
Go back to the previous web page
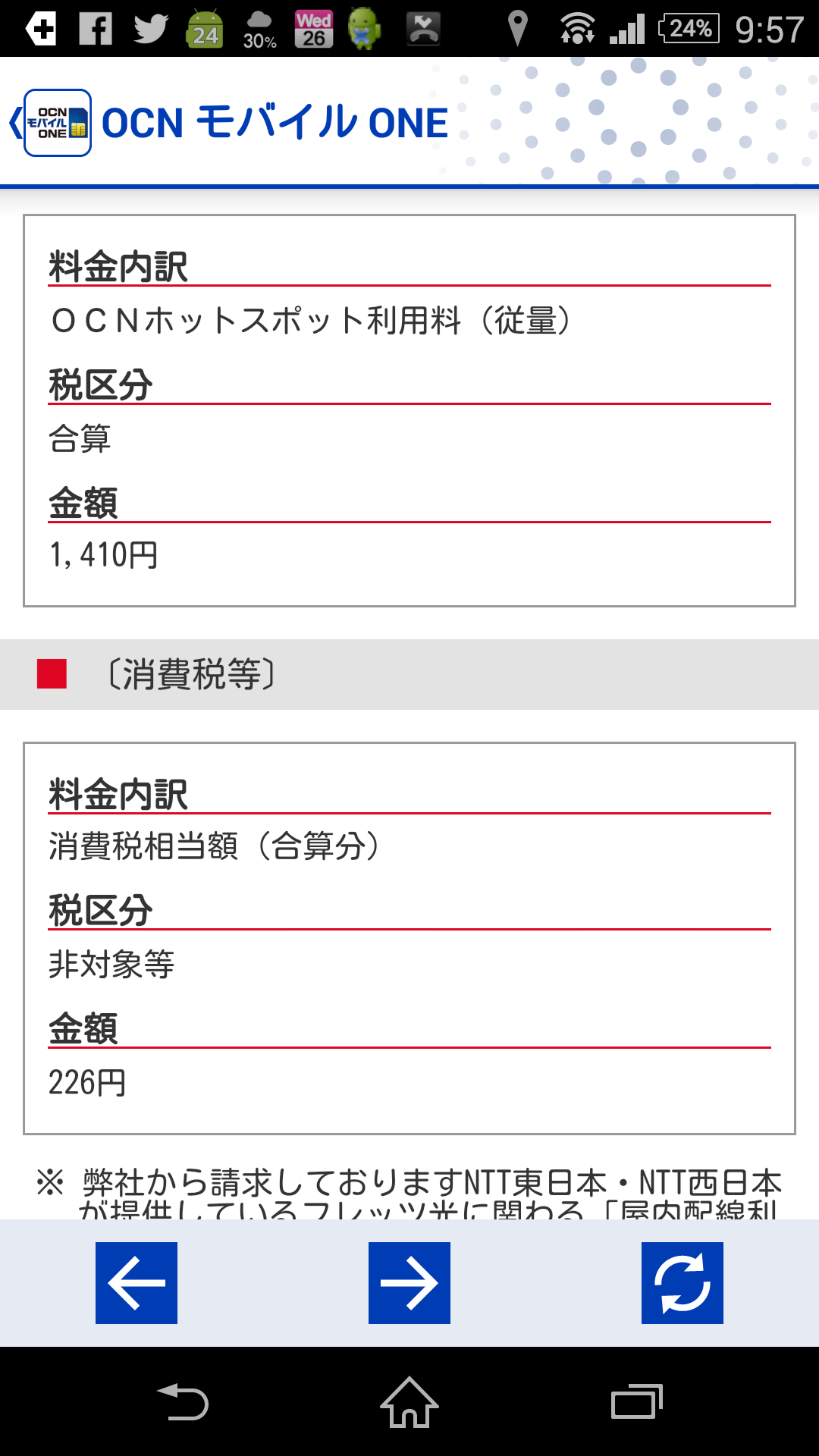(x=136, y=1283)
